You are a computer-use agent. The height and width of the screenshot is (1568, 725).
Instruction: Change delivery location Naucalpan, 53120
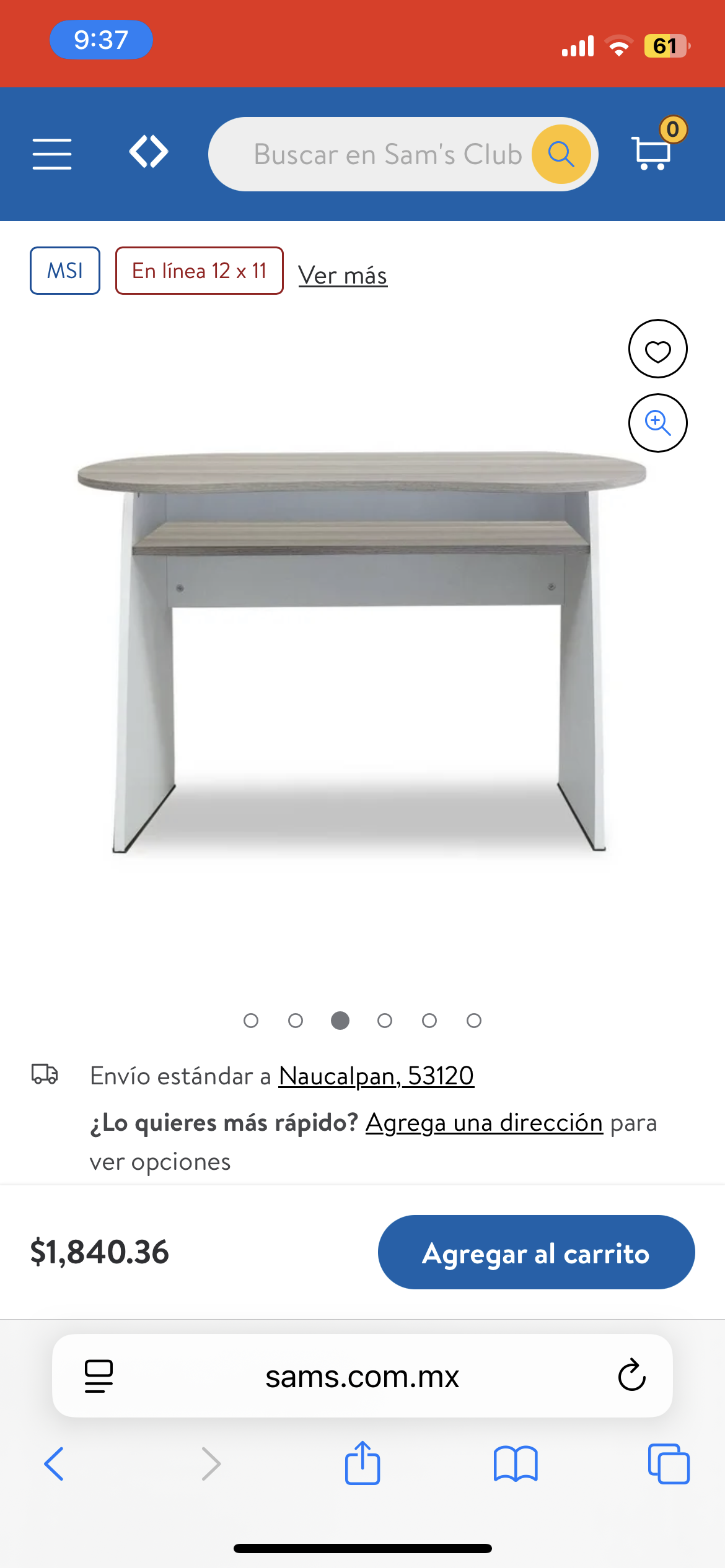point(376,1076)
